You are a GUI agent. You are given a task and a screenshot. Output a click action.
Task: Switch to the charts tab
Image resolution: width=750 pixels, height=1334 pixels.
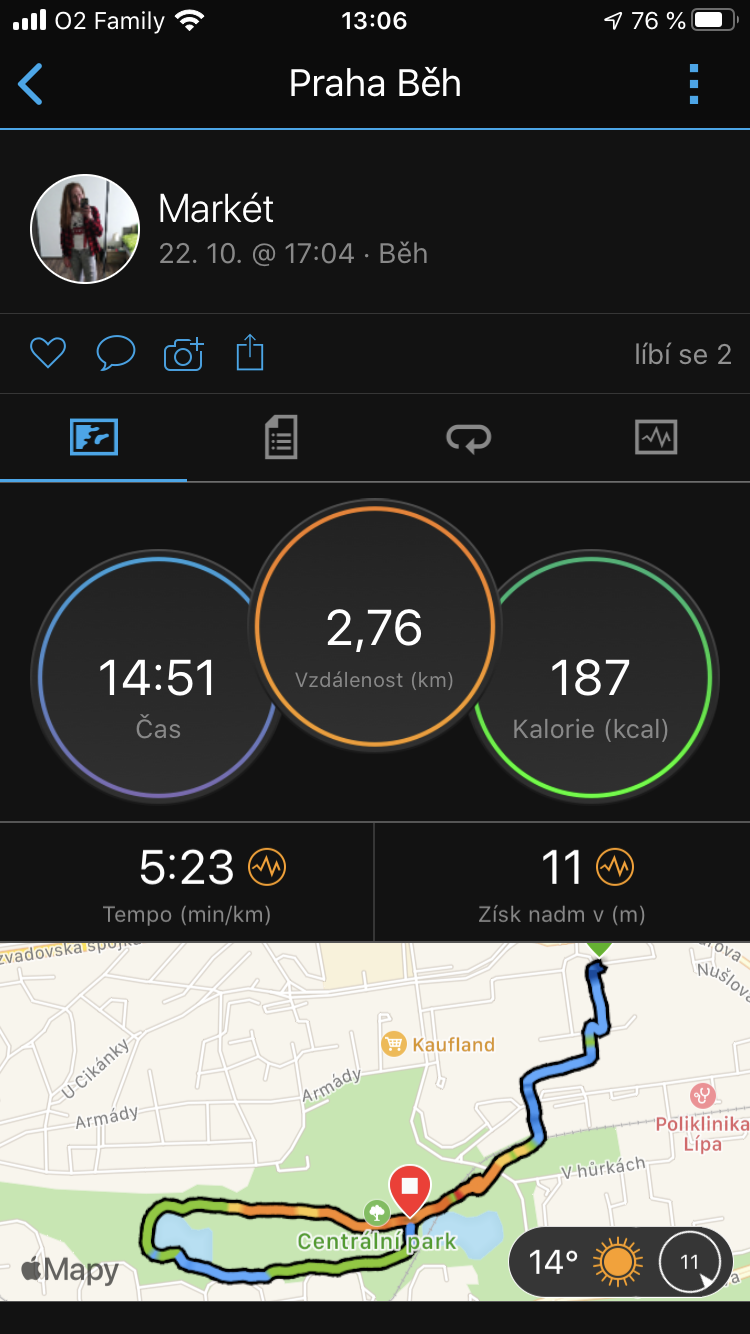pos(656,438)
